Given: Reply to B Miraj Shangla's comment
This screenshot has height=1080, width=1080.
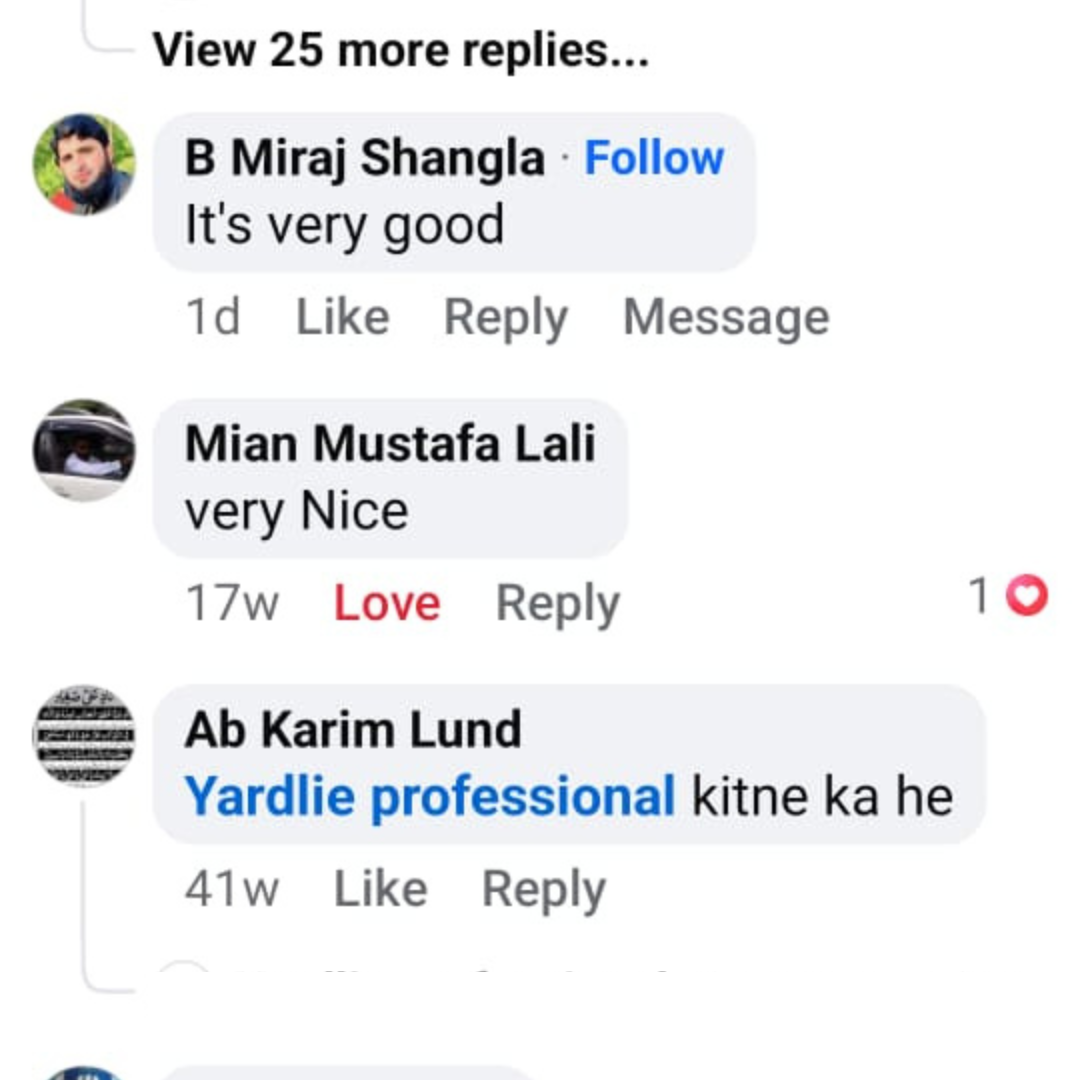Looking at the screenshot, I should point(505,318).
